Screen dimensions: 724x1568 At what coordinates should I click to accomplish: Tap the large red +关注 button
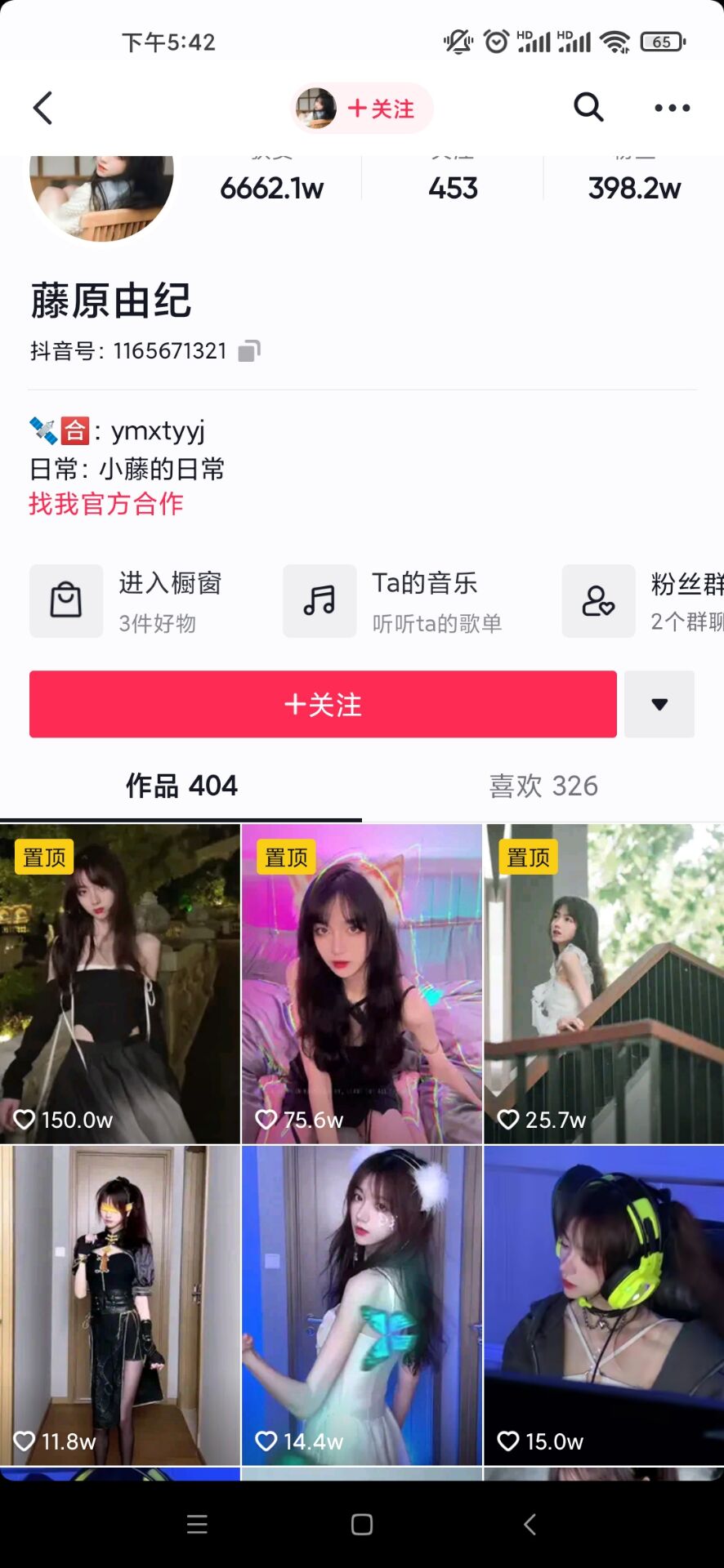coord(323,704)
